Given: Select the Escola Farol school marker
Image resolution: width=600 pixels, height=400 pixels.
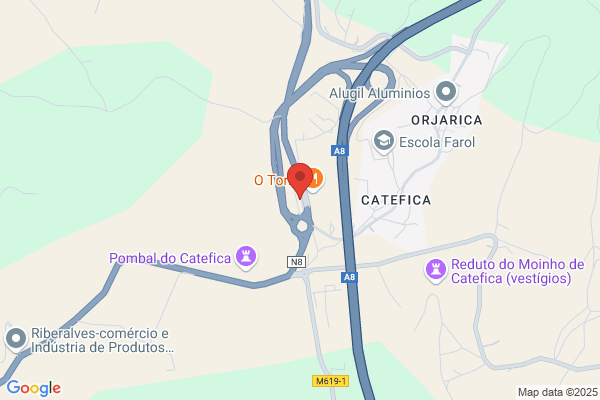Looking at the screenshot, I should [384, 142].
